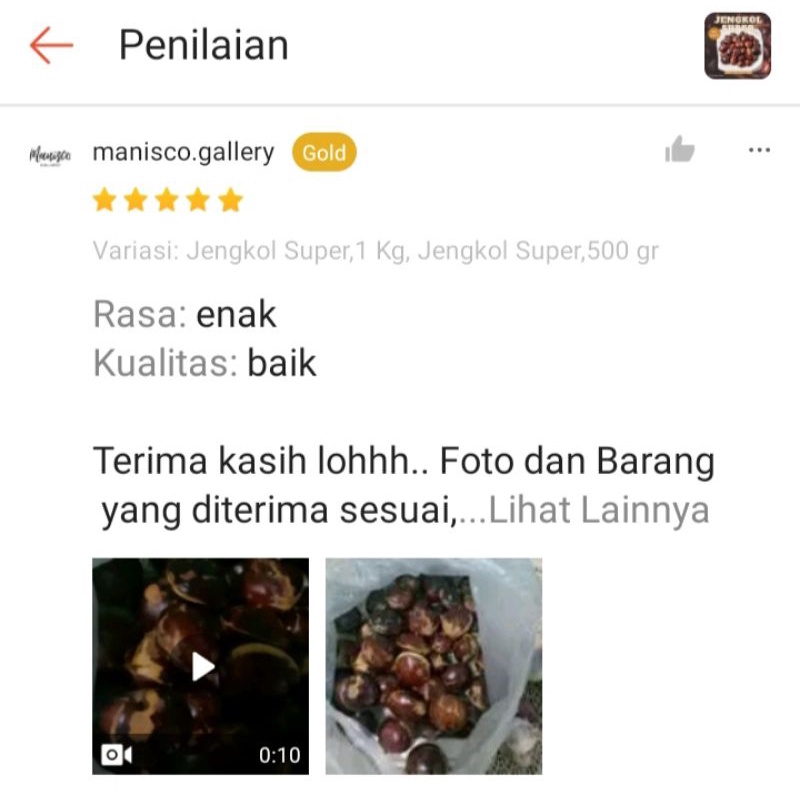
Task: Play the 0:10 review video
Action: (x=201, y=666)
